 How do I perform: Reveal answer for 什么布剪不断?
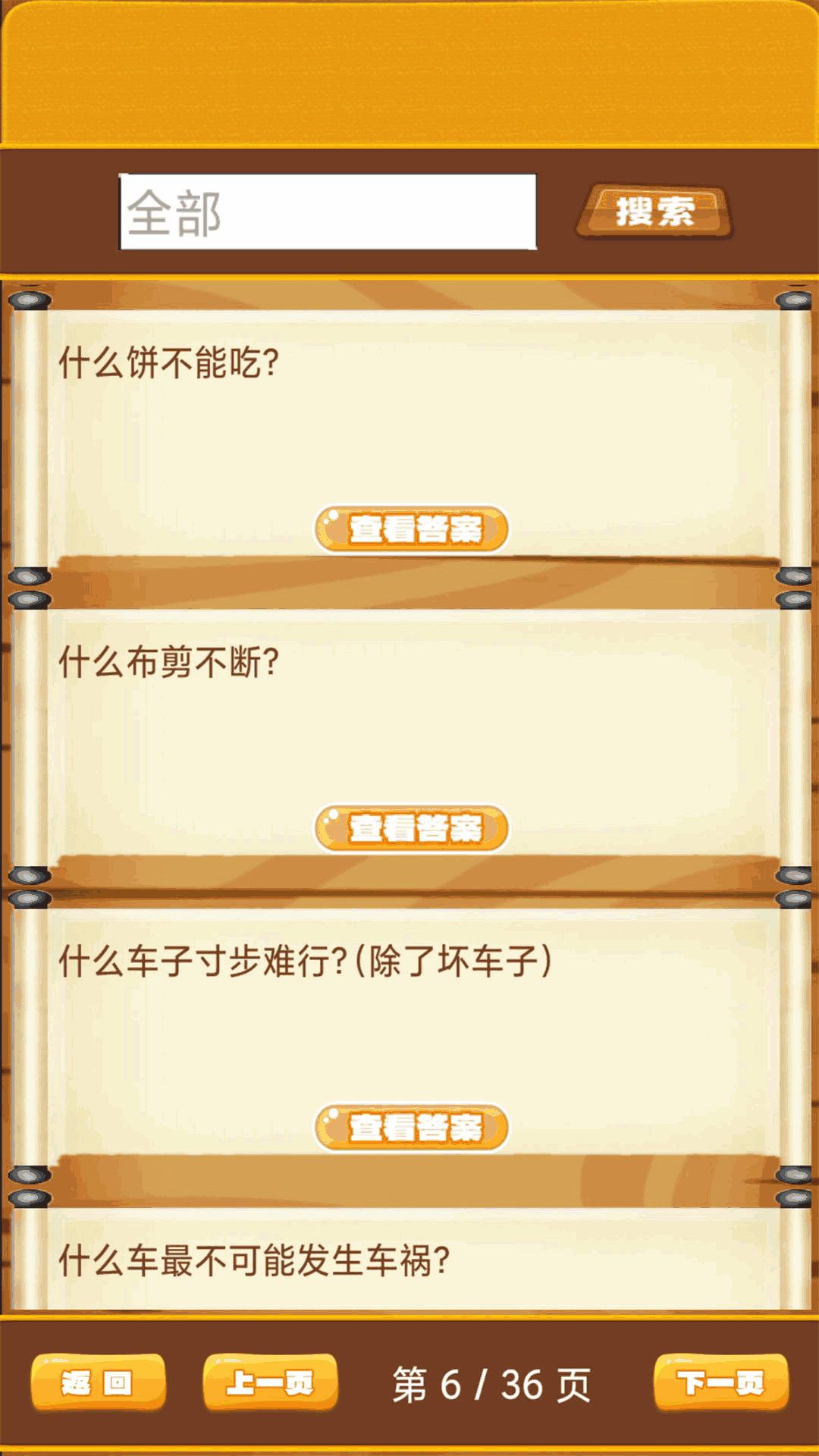click(x=411, y=828)
